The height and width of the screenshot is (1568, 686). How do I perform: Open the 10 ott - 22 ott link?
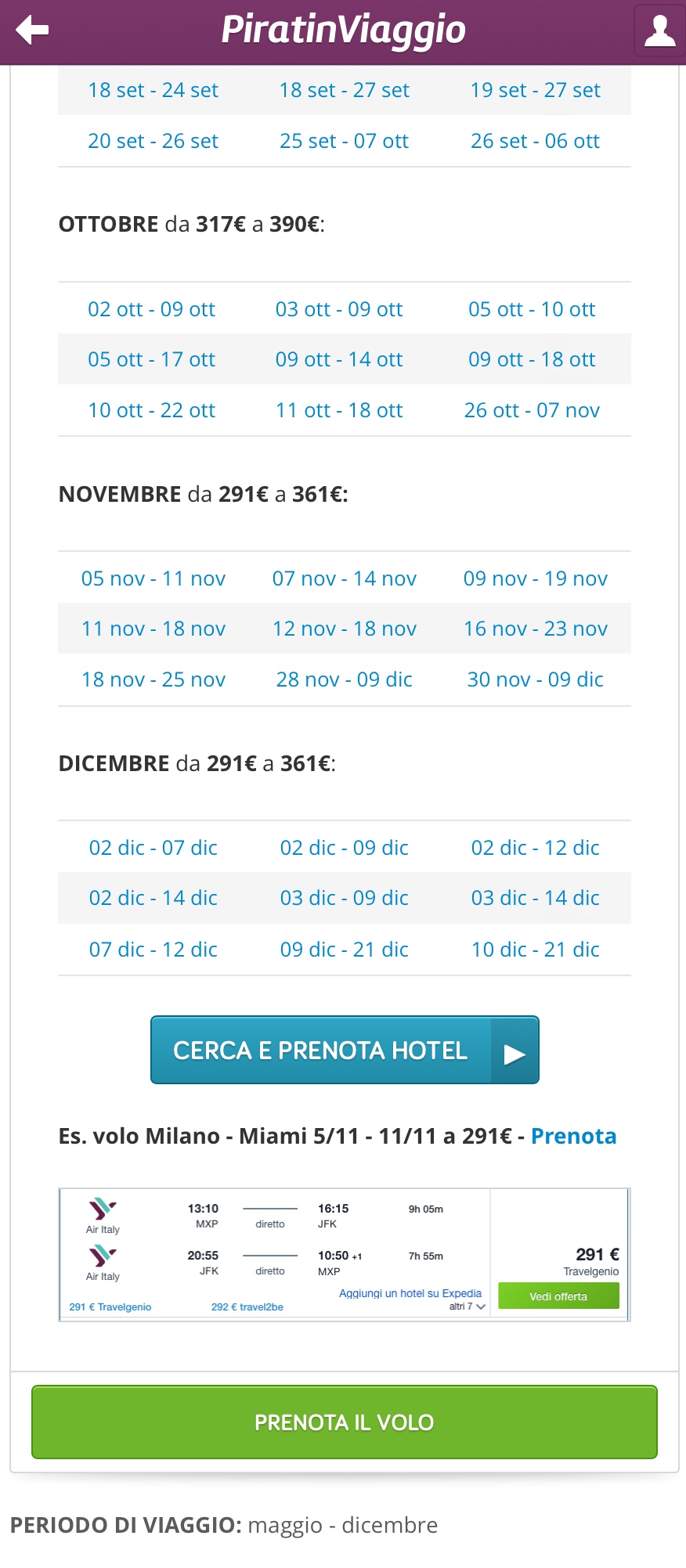pyautogui.click(x=151, y=410)
